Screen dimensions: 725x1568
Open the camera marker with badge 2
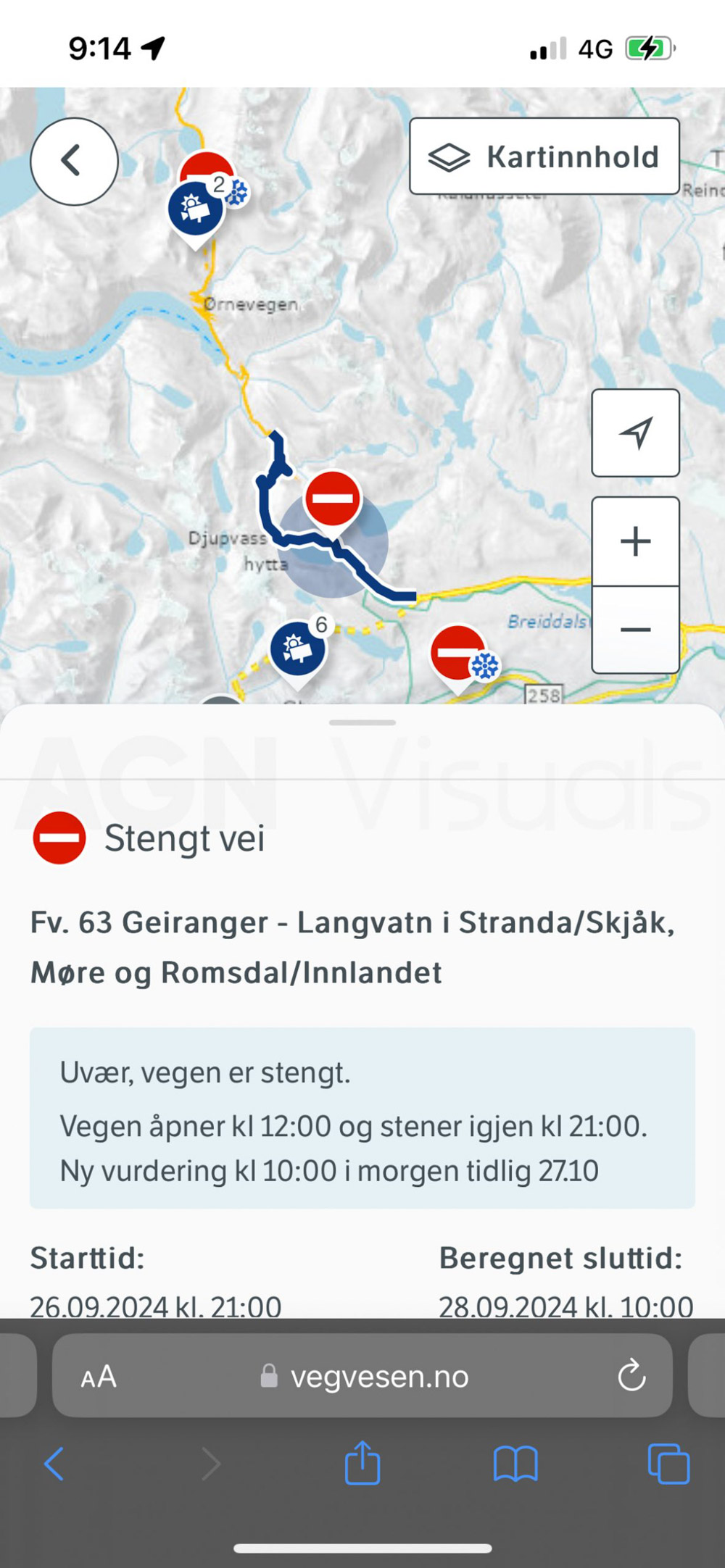tap(195, 209)
